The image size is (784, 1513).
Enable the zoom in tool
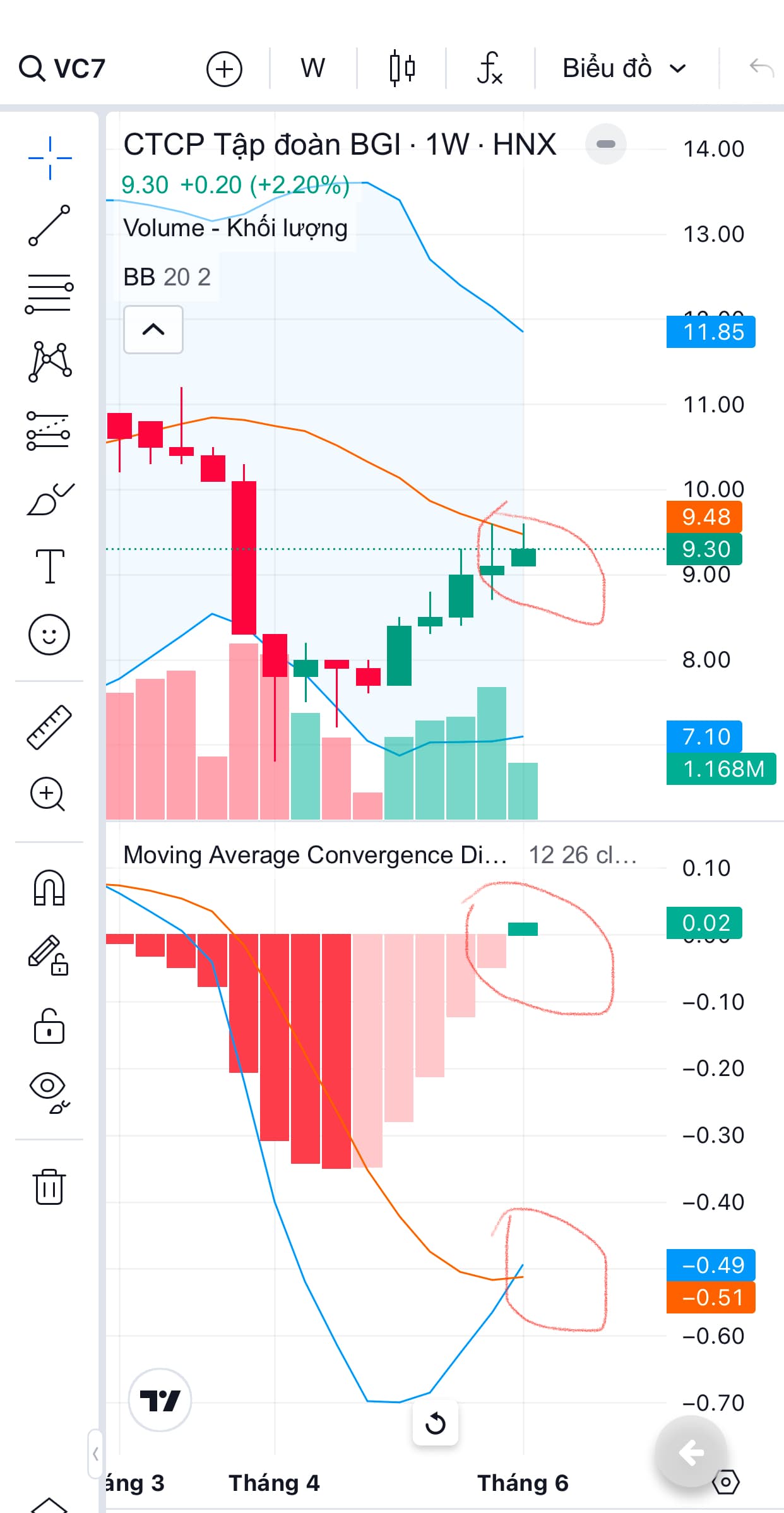tap(48, 794)
